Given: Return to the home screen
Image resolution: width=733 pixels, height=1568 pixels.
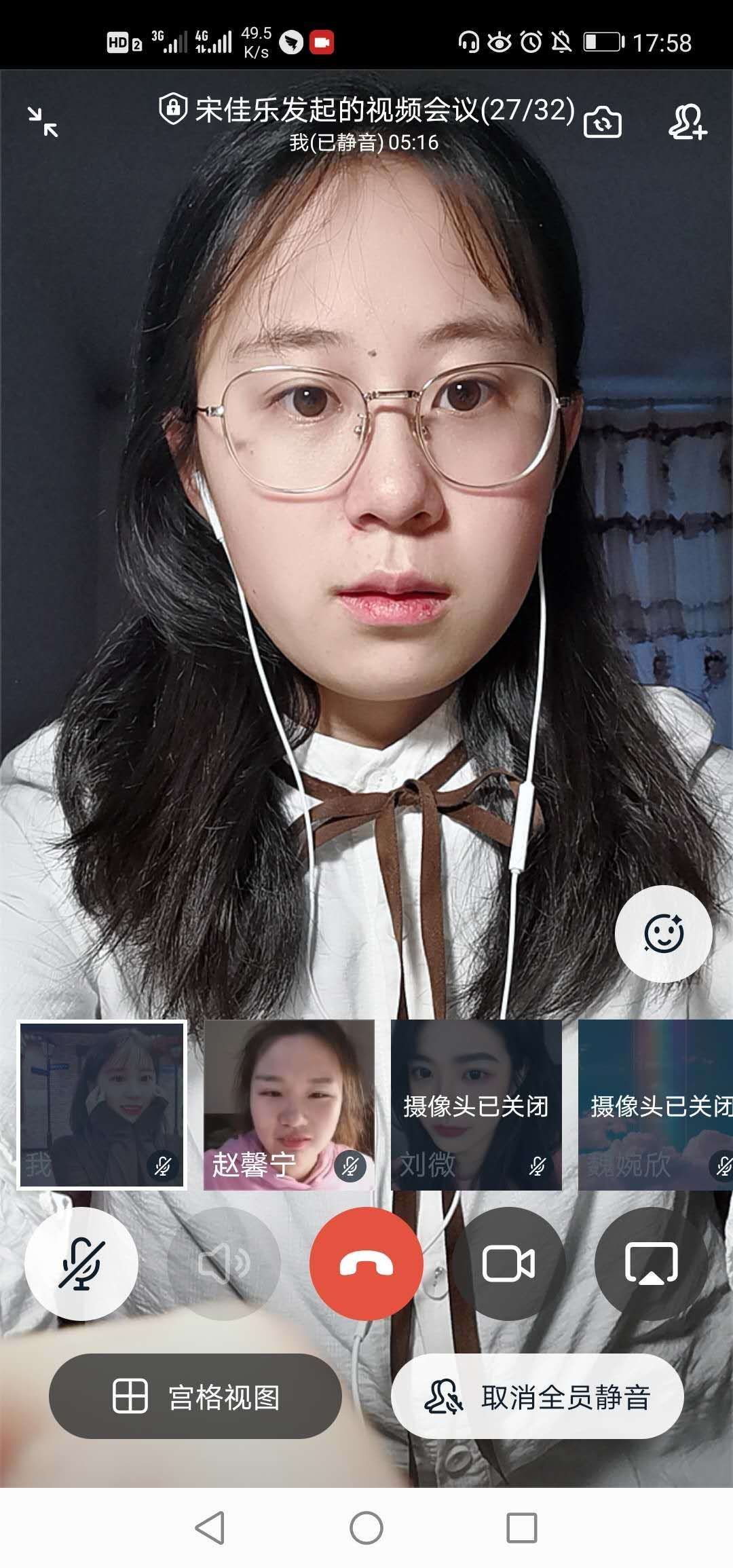Looking at the screenshot, I should [x=366, y=1528].
